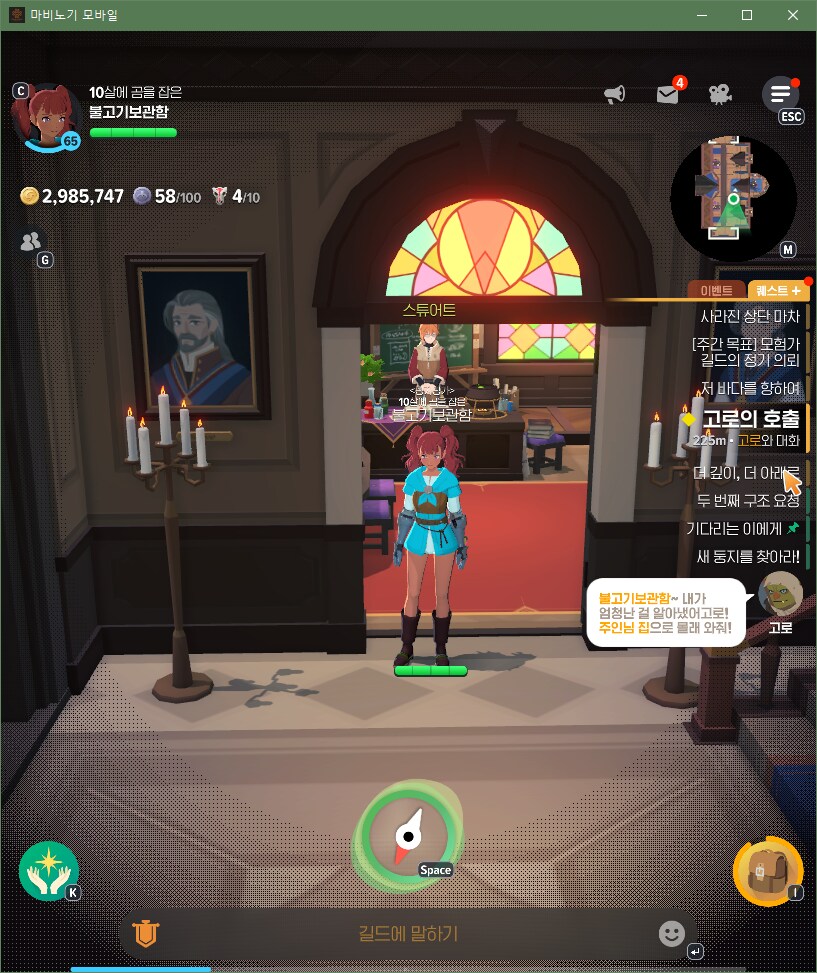Select quest 사라진 상단 마차

[750, 316]
